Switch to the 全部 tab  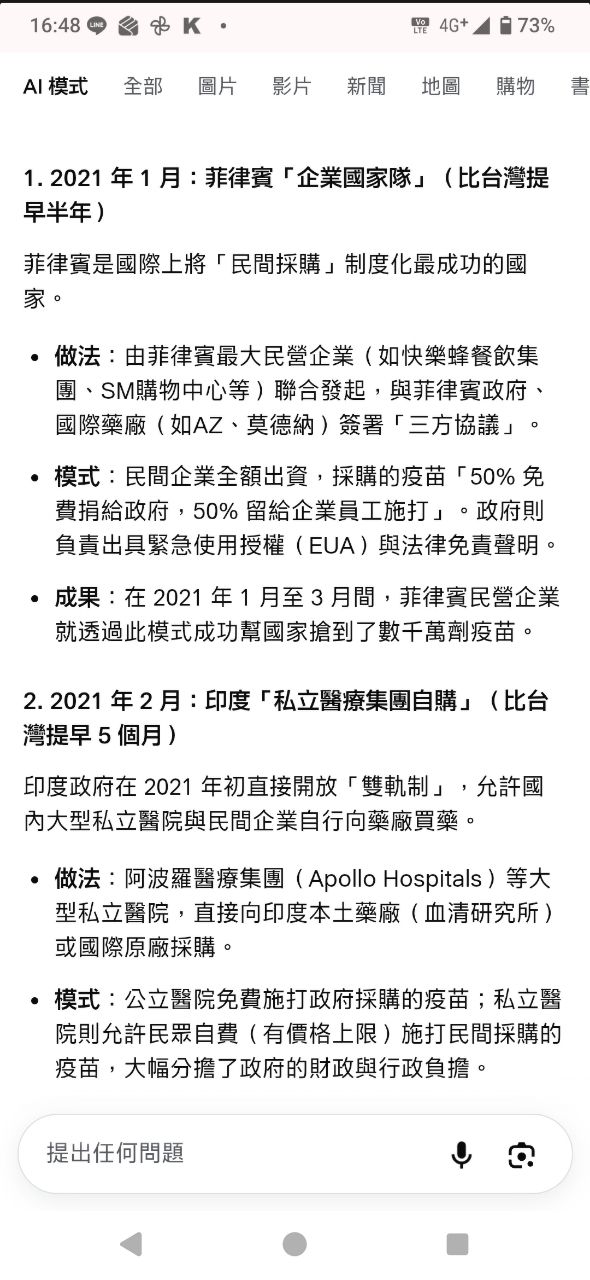143,86
